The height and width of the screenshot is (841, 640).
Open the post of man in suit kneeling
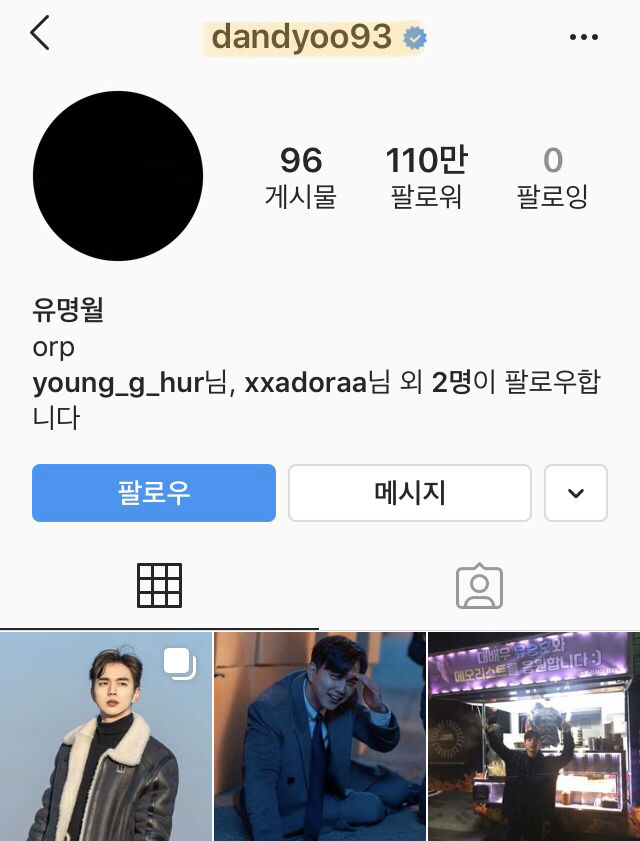coord(320,736)
